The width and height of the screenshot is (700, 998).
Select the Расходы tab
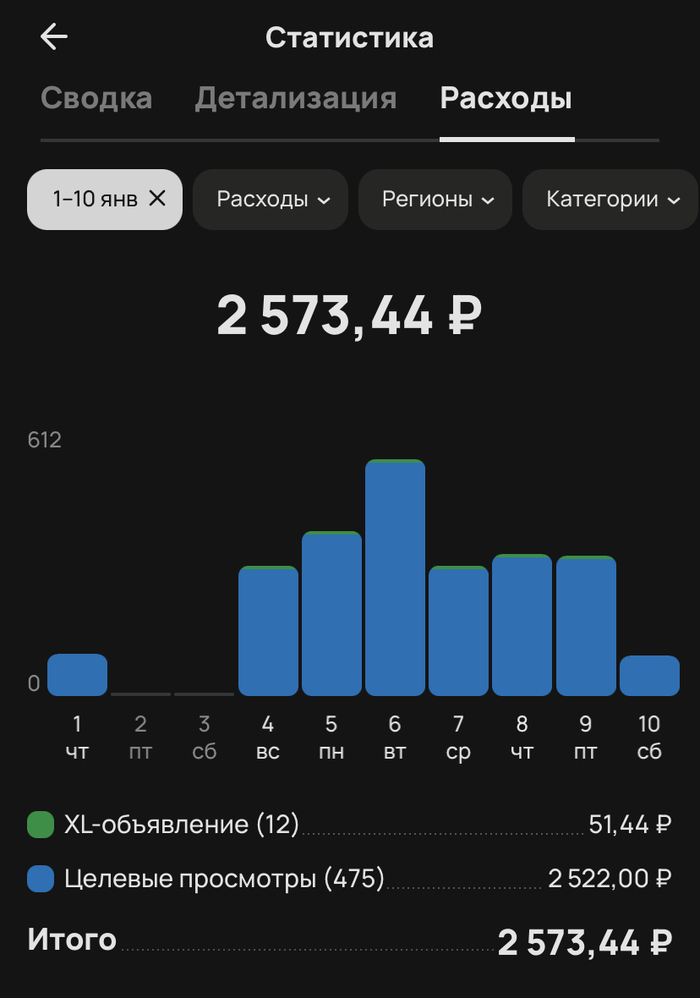point(506,99)
